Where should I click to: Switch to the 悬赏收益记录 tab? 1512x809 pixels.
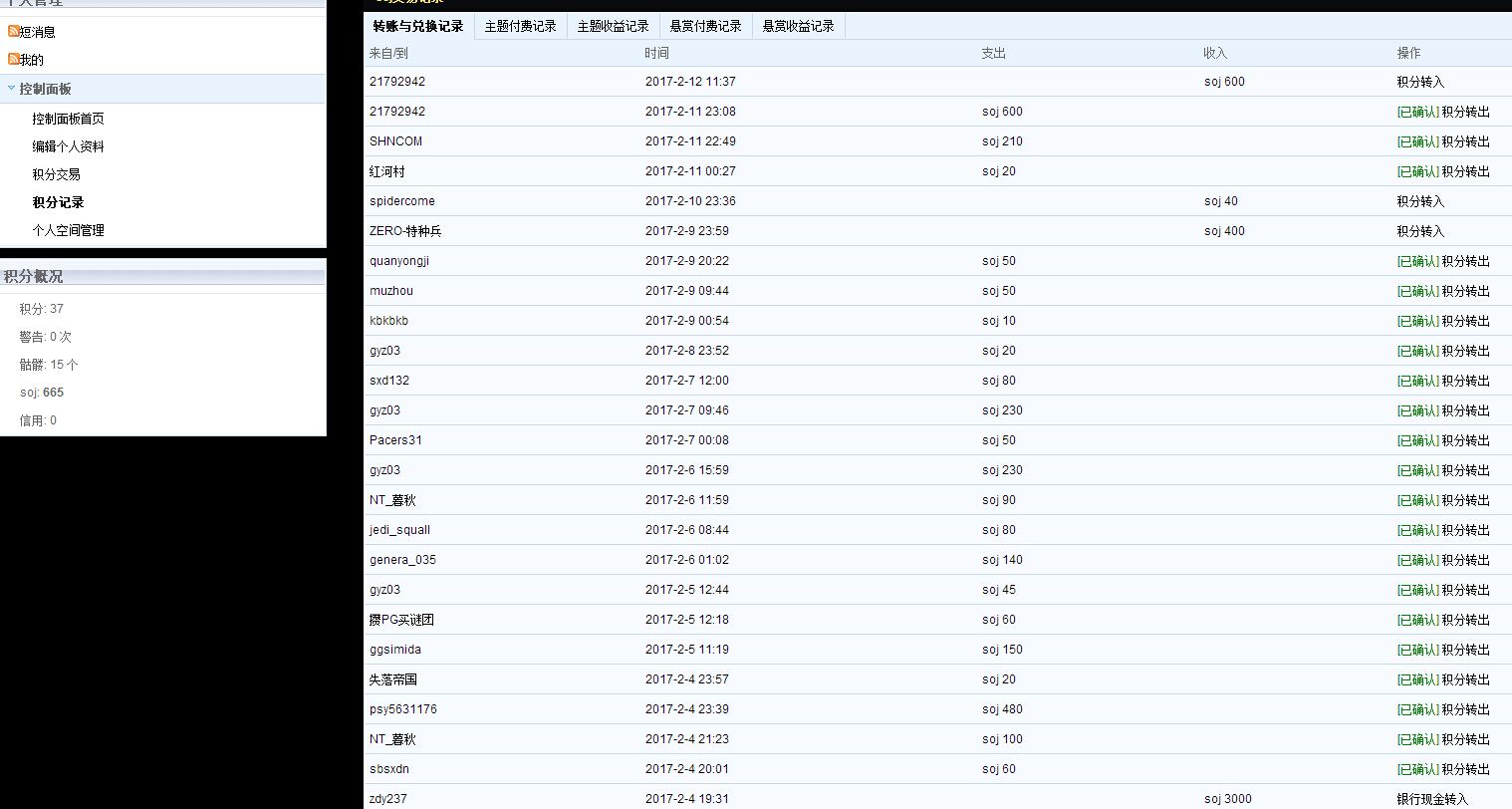click(798, 26)
